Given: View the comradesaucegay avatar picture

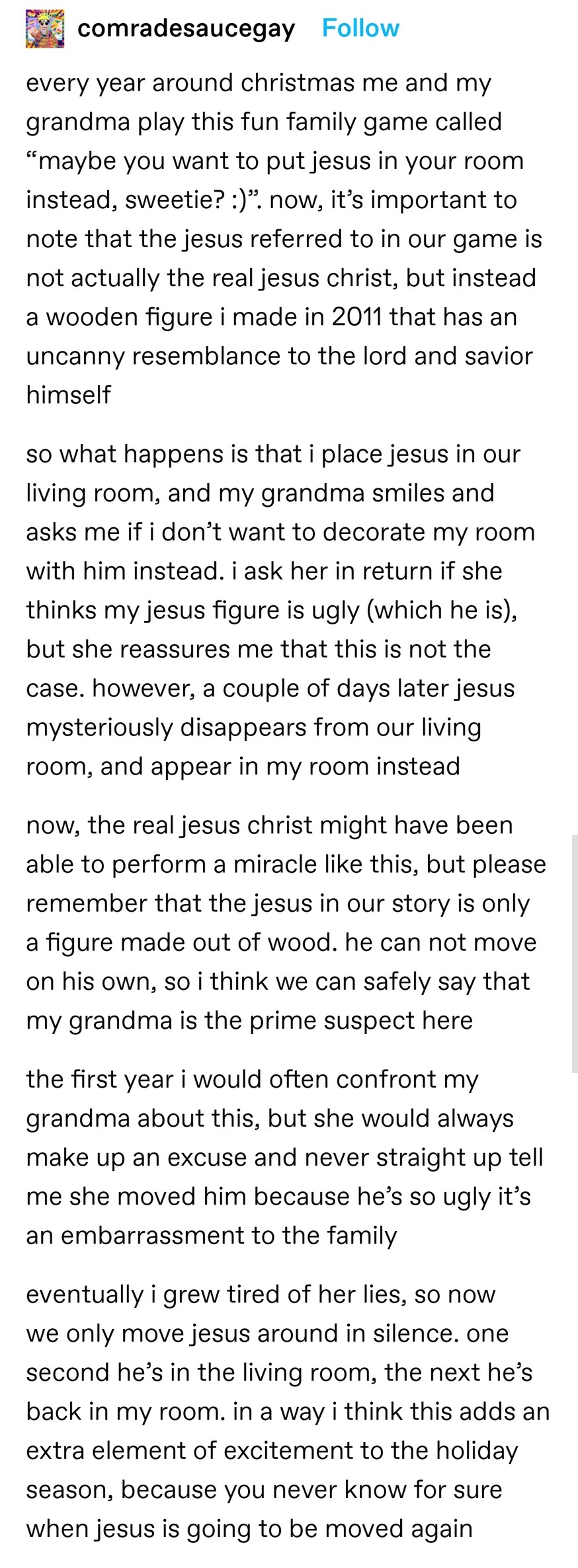Looking at the screenshot, I should 45,28.
